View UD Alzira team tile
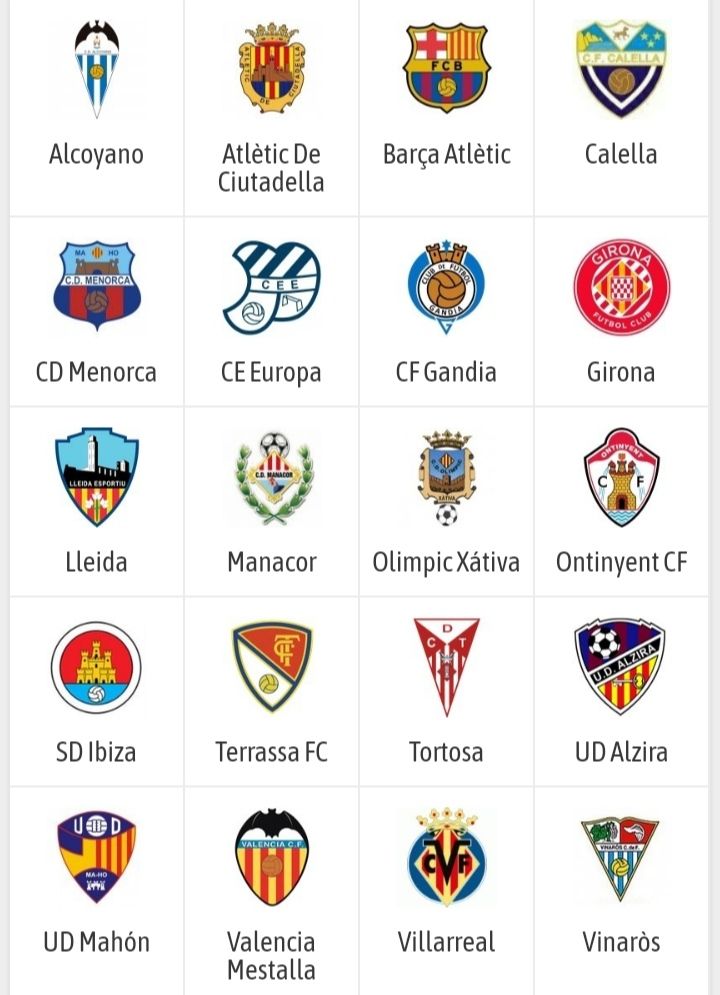 click(x=621, y=690)
